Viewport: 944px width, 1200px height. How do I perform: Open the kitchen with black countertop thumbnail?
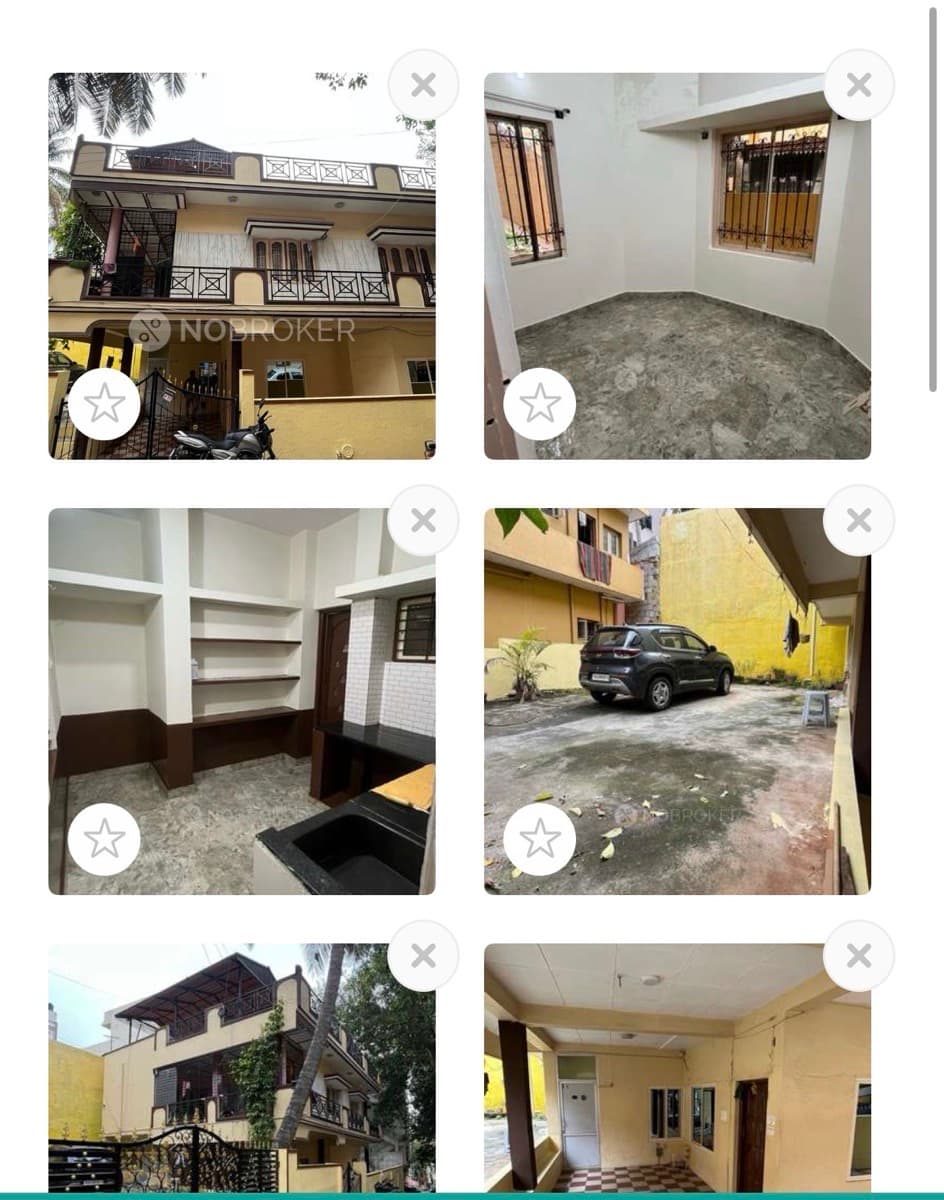point(240,700)
